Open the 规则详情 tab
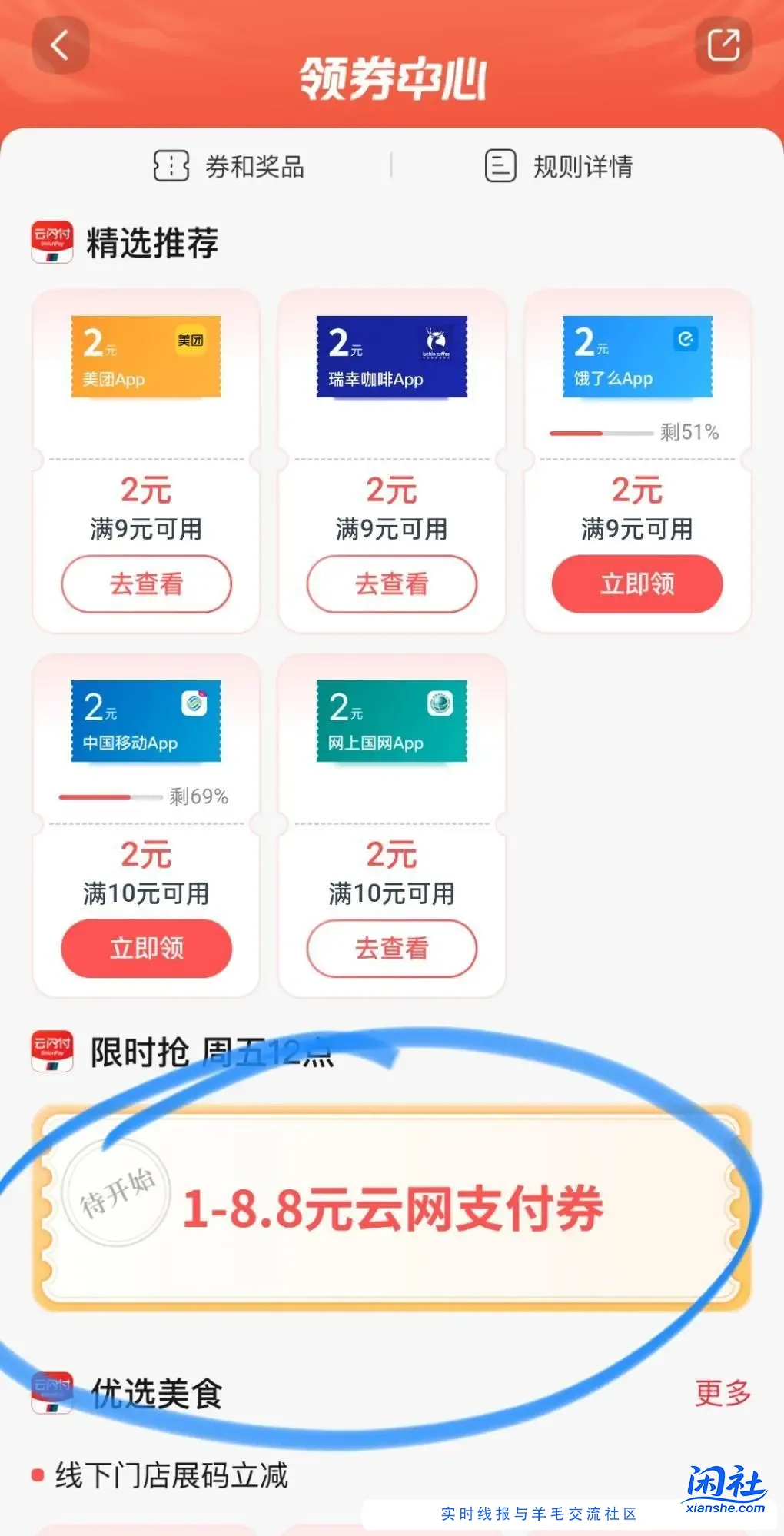 click(558, 166)
